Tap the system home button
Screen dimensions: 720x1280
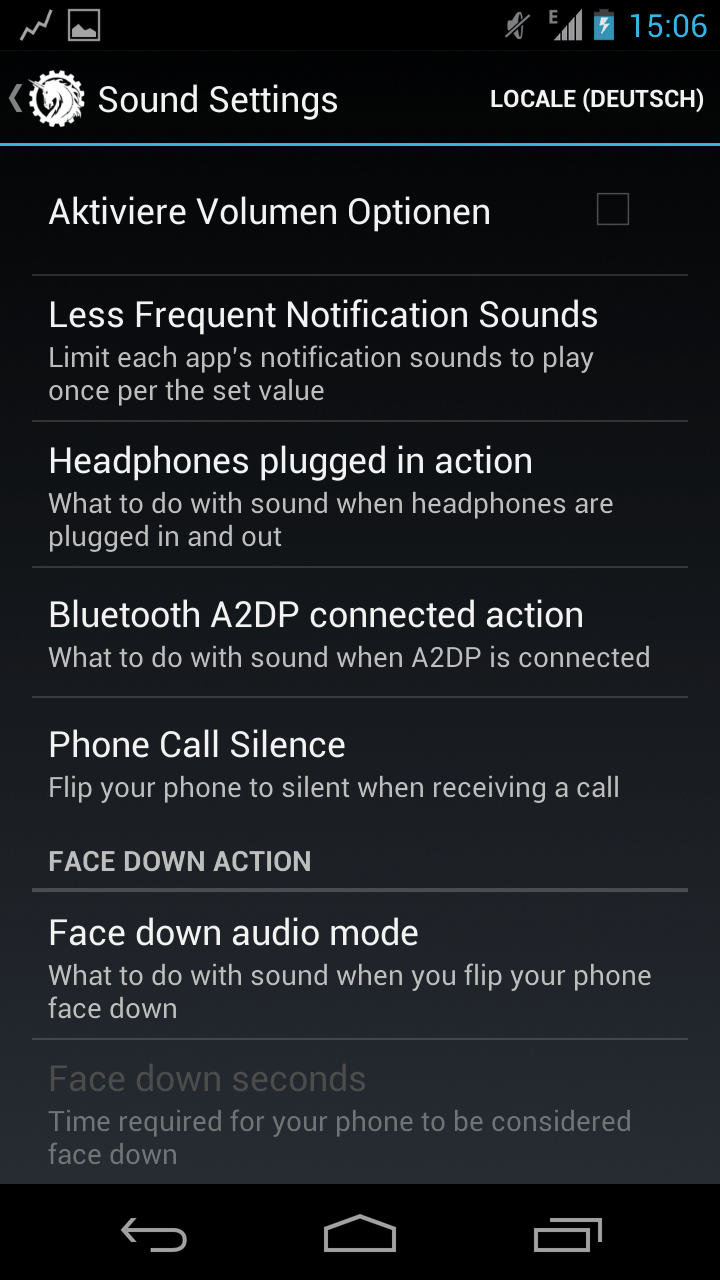point(360,1234)
